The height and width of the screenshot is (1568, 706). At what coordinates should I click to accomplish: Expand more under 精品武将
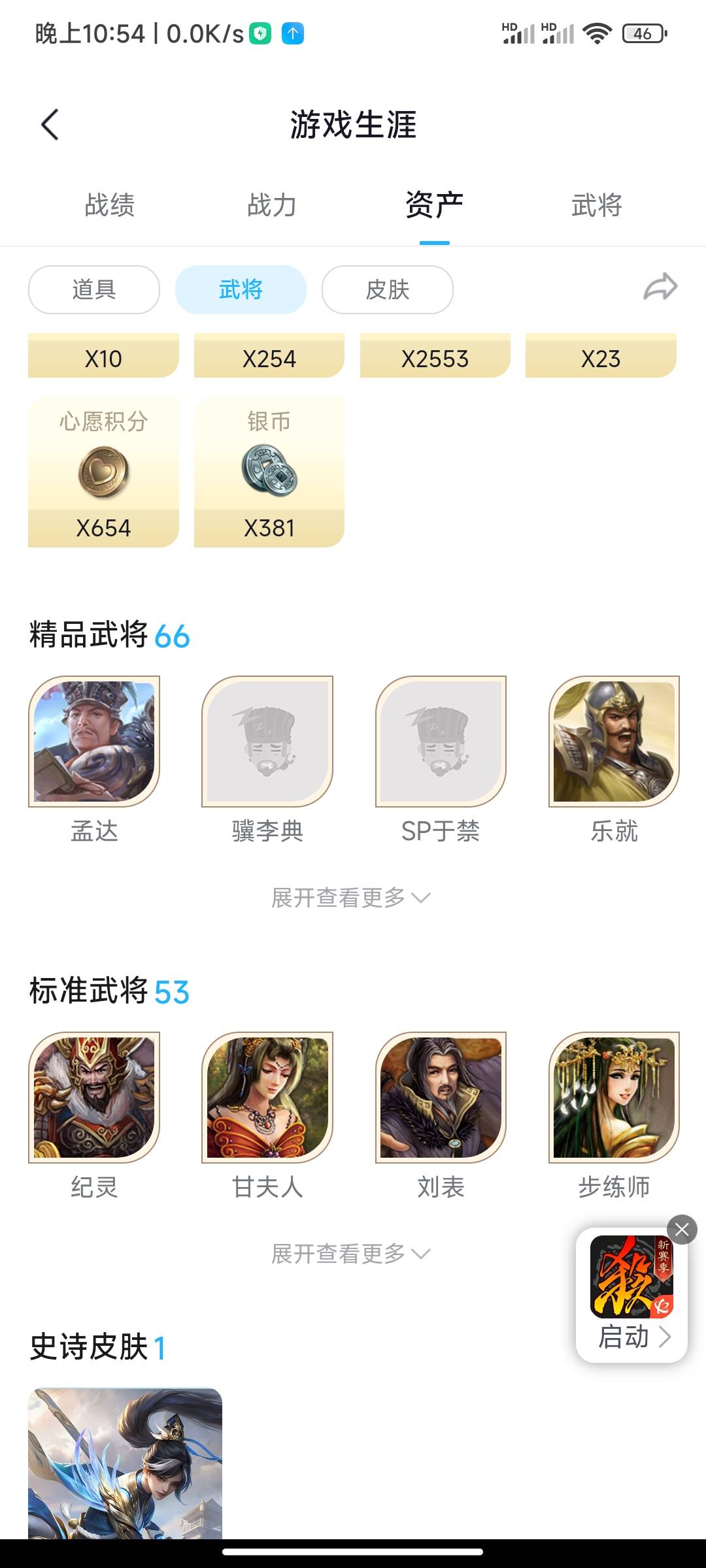pyautogui.click(x=350, y=898)
